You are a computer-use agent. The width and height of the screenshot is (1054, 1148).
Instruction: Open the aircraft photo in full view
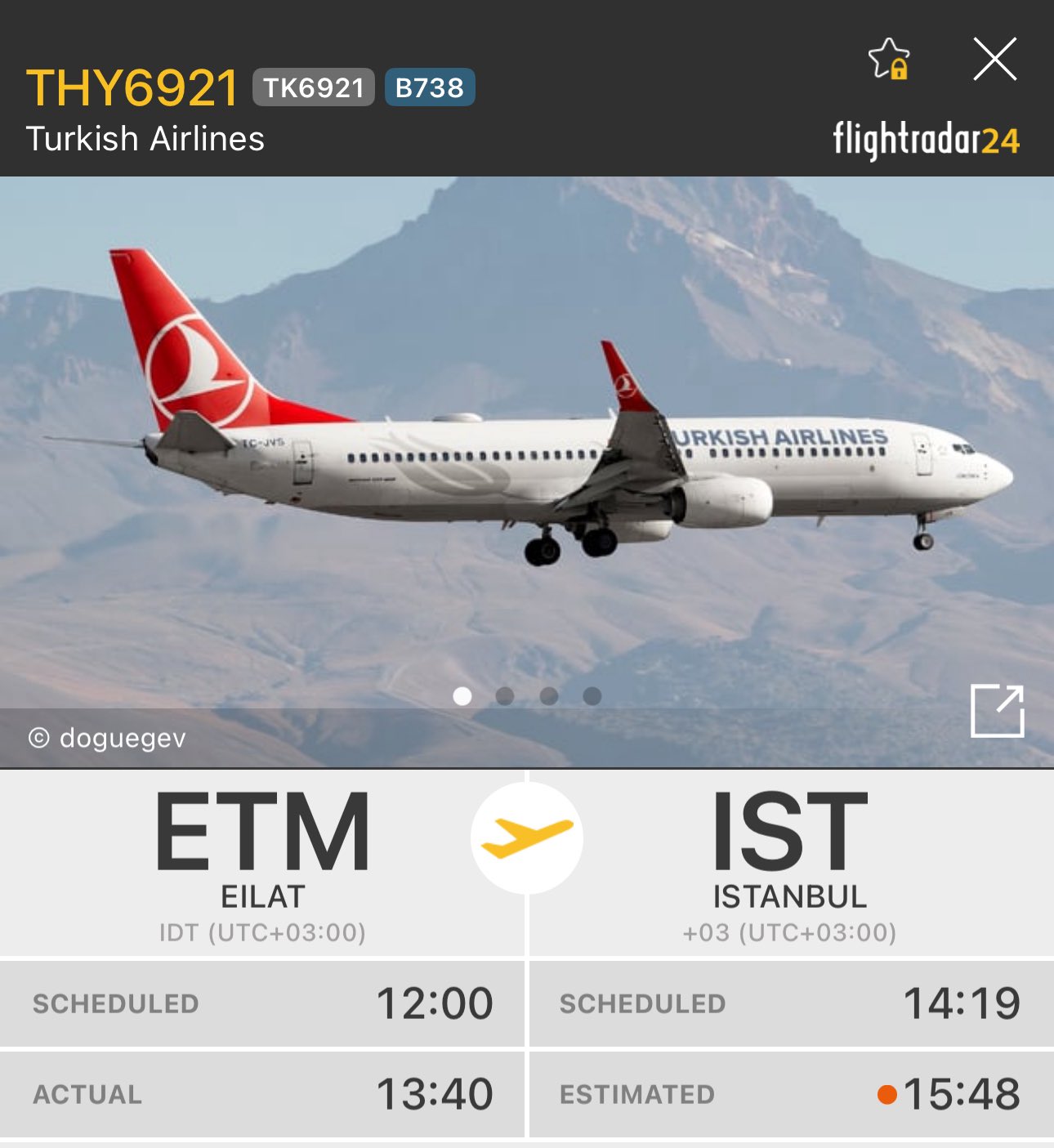(997, 711)
